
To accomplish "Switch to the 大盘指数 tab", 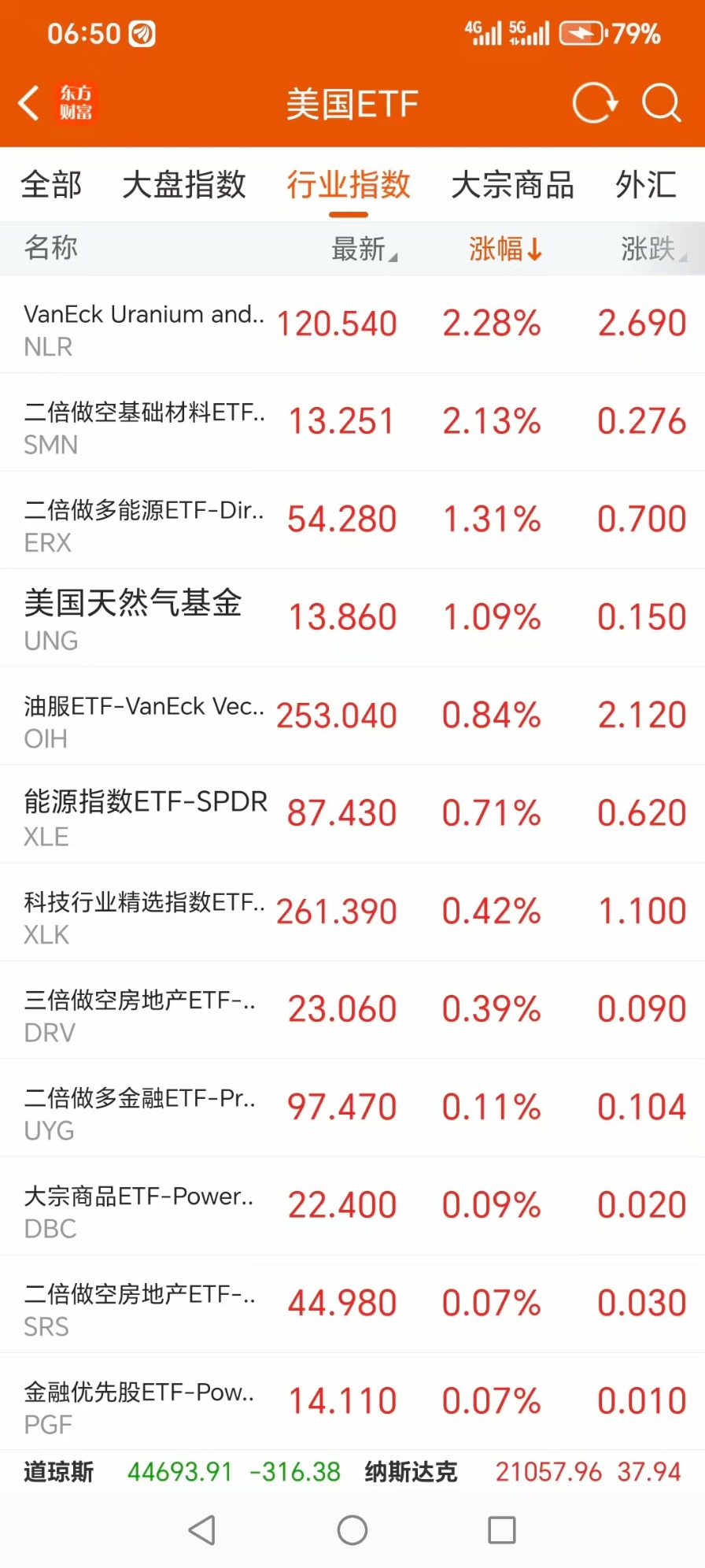I will (184, 185).
